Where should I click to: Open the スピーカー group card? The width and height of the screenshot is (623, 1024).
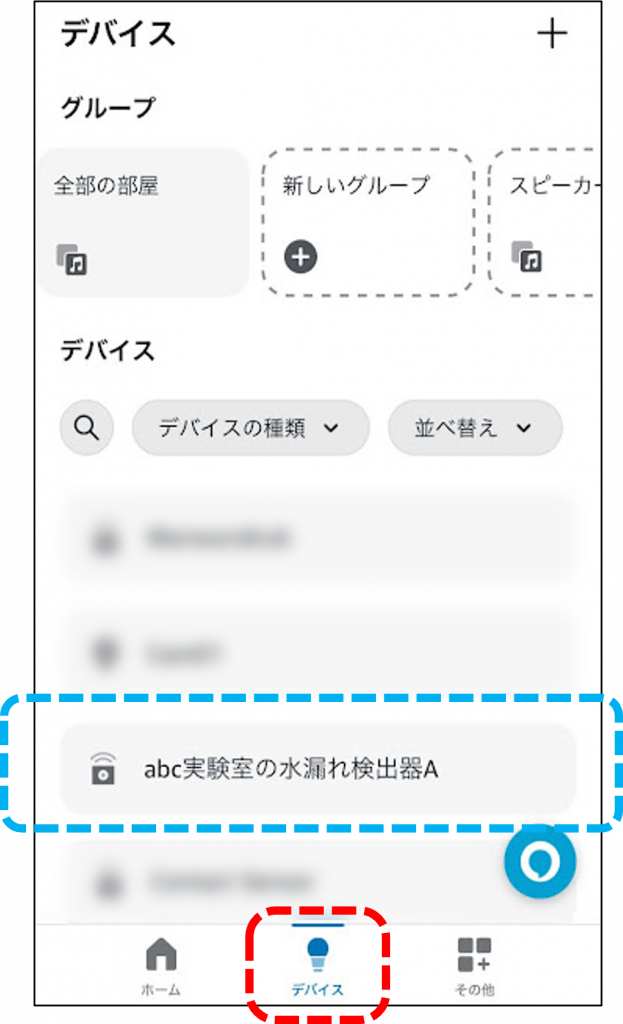click(x=545, y=222)
